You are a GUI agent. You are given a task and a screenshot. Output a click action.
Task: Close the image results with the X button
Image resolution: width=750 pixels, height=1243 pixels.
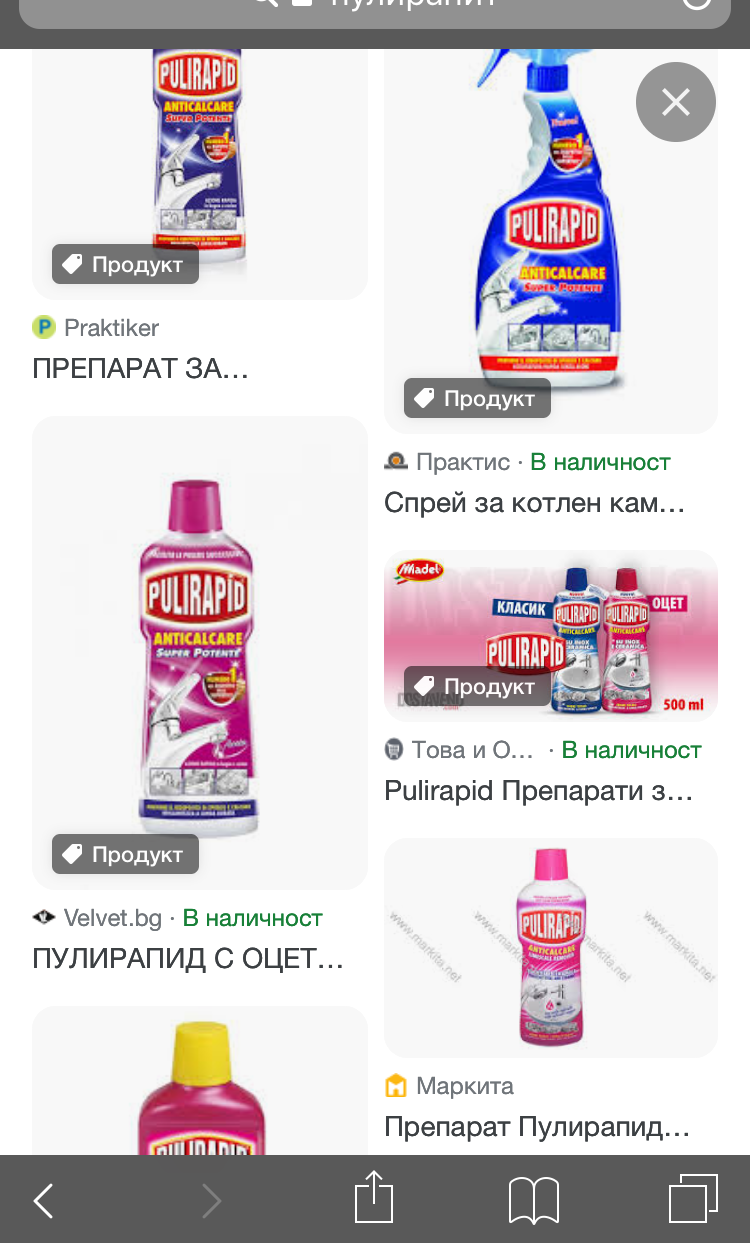(x=676, y=102)
